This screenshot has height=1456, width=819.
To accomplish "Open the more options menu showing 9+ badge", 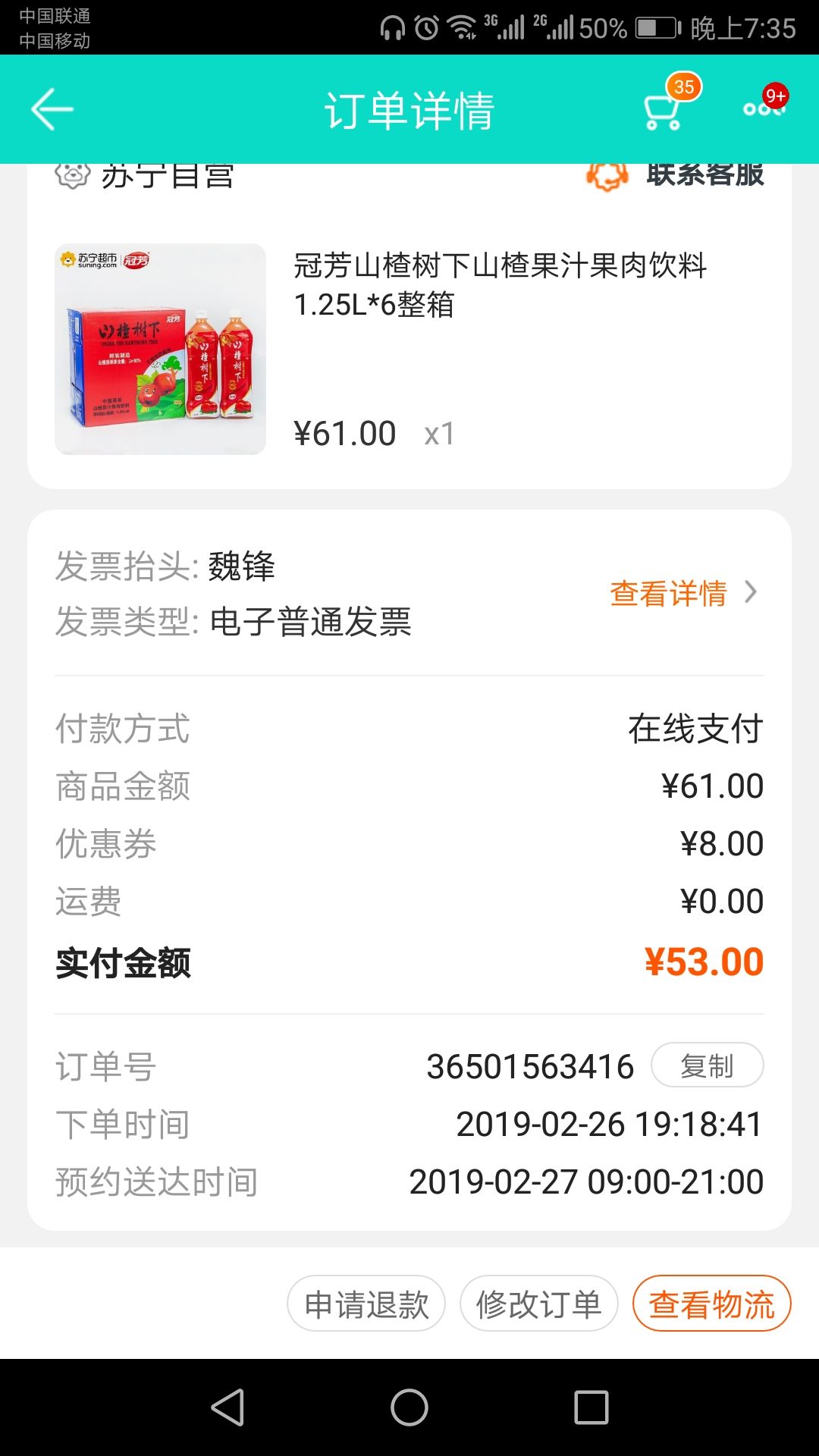I will click(x=762, y=112).
